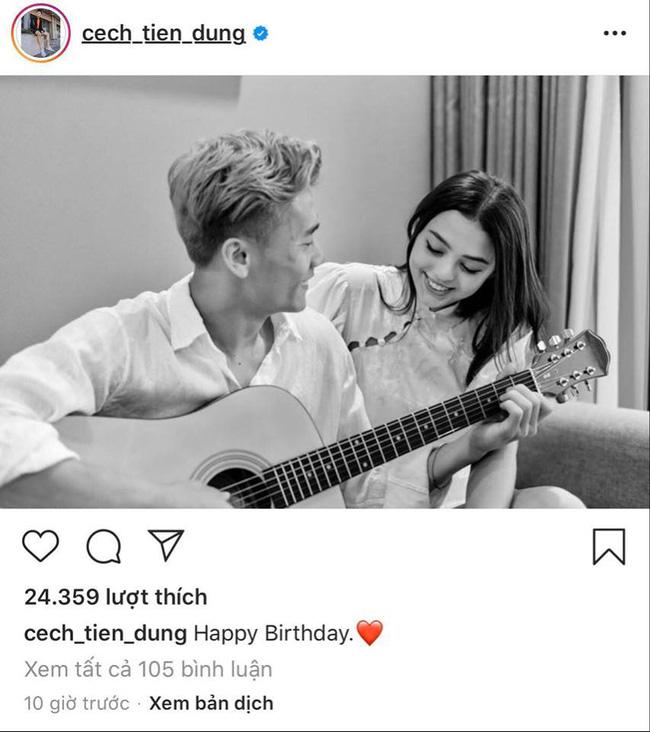Open the post's three-dot options menu
Image resolution: width=650 pixels, height=732 pixels.
coord(615,33)
